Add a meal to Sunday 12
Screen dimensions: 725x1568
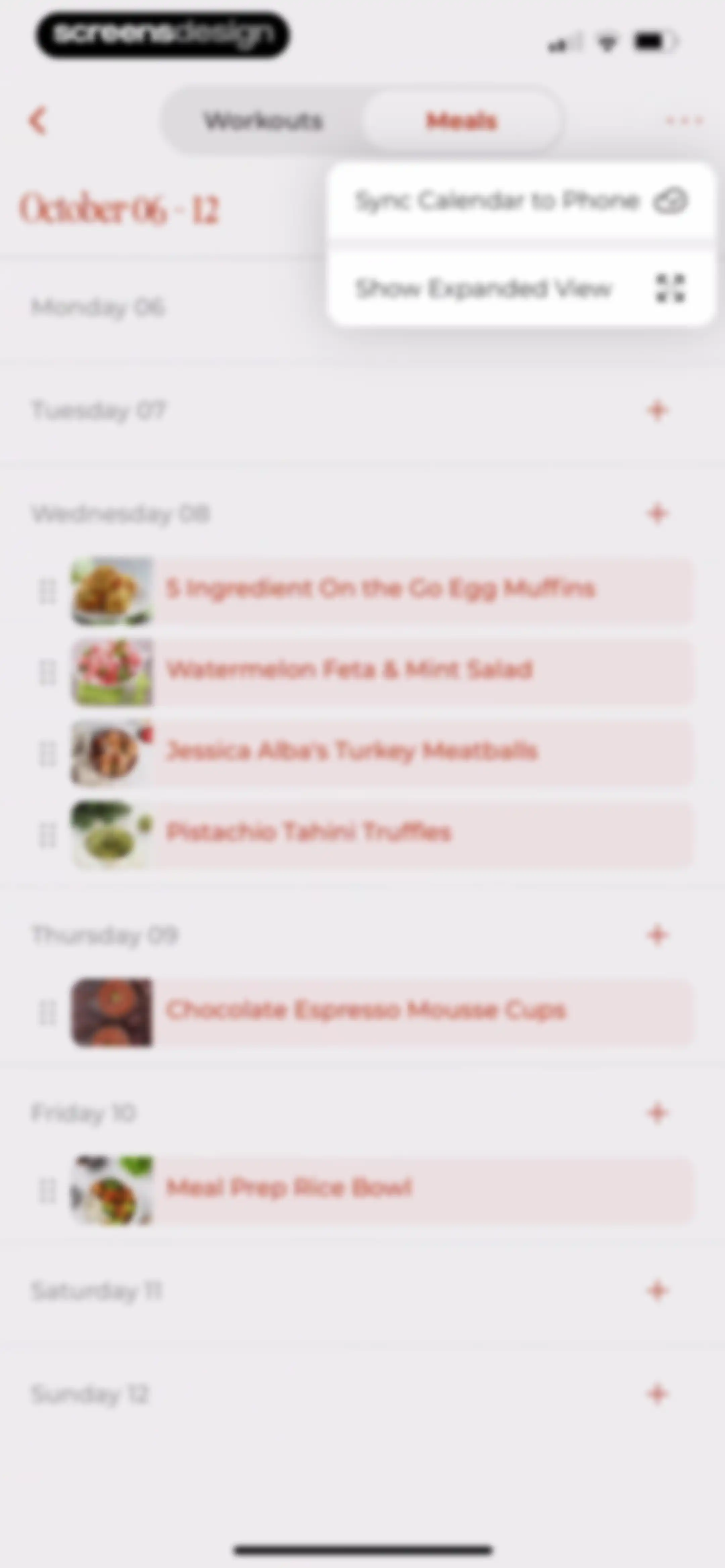point(657,1394)
